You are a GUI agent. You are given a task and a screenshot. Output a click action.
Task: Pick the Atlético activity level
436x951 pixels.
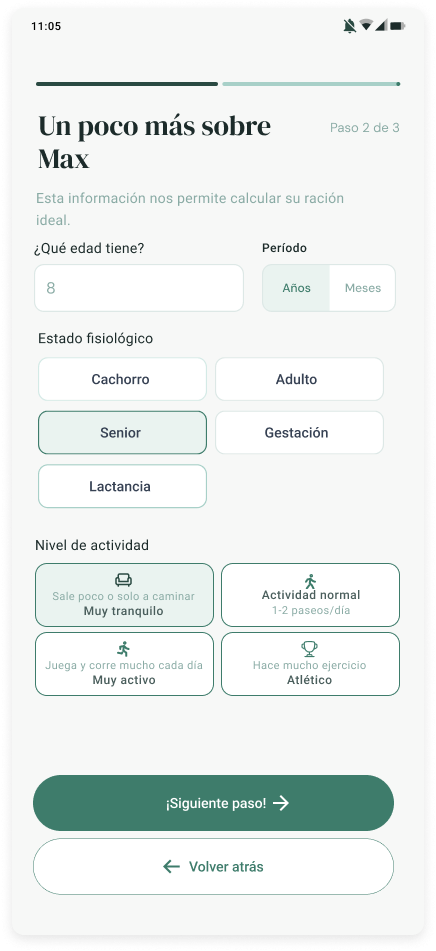click(x=310, y=664)
